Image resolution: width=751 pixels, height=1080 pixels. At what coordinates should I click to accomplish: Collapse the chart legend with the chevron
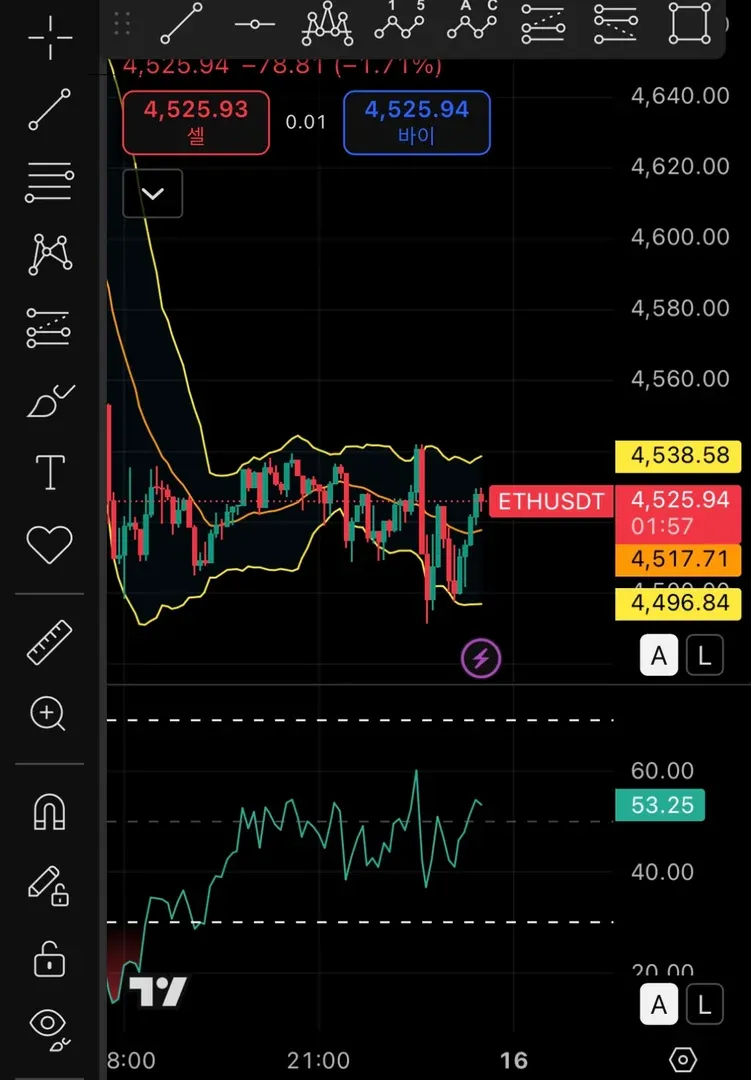tap(153, 195)
